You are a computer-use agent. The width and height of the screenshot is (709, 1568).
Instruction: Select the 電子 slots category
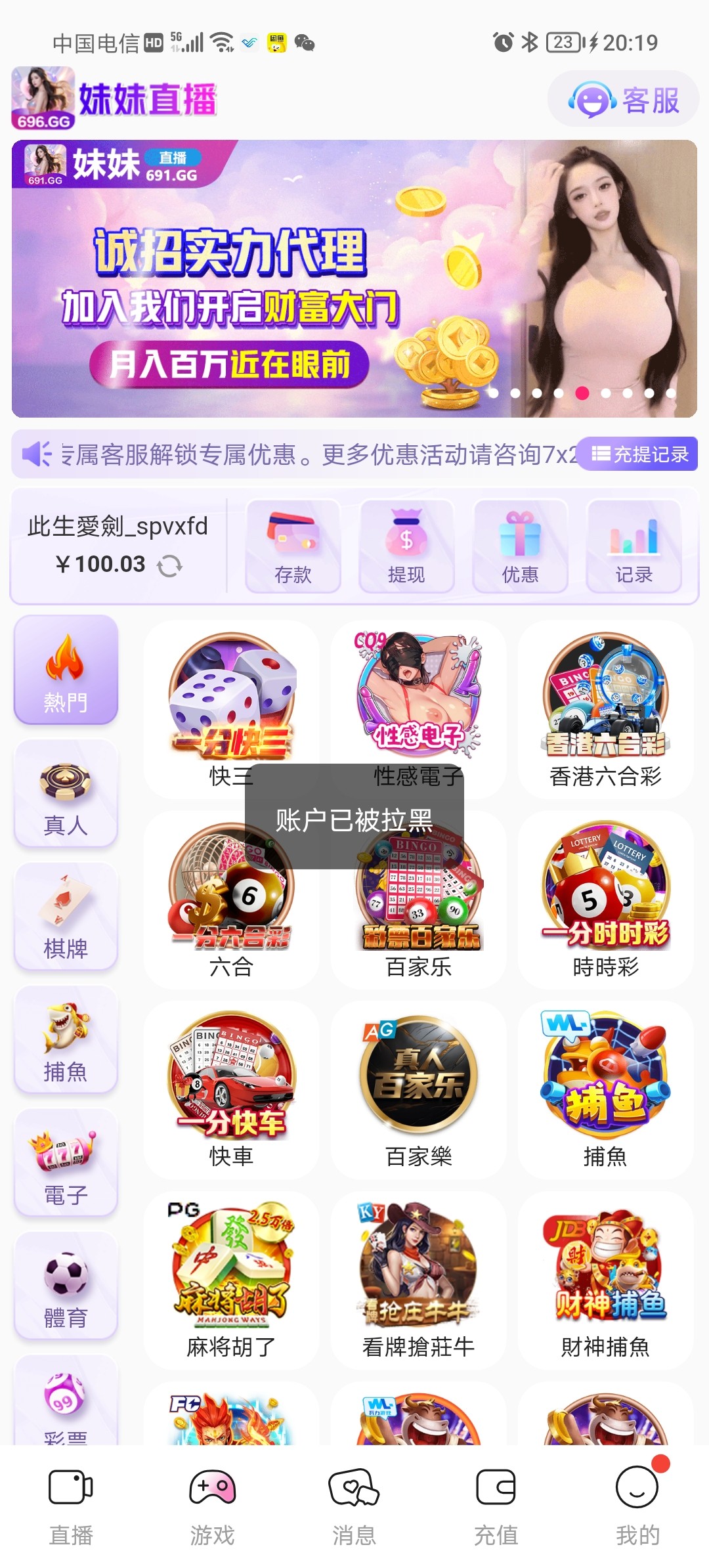[x=66, y=1162]
